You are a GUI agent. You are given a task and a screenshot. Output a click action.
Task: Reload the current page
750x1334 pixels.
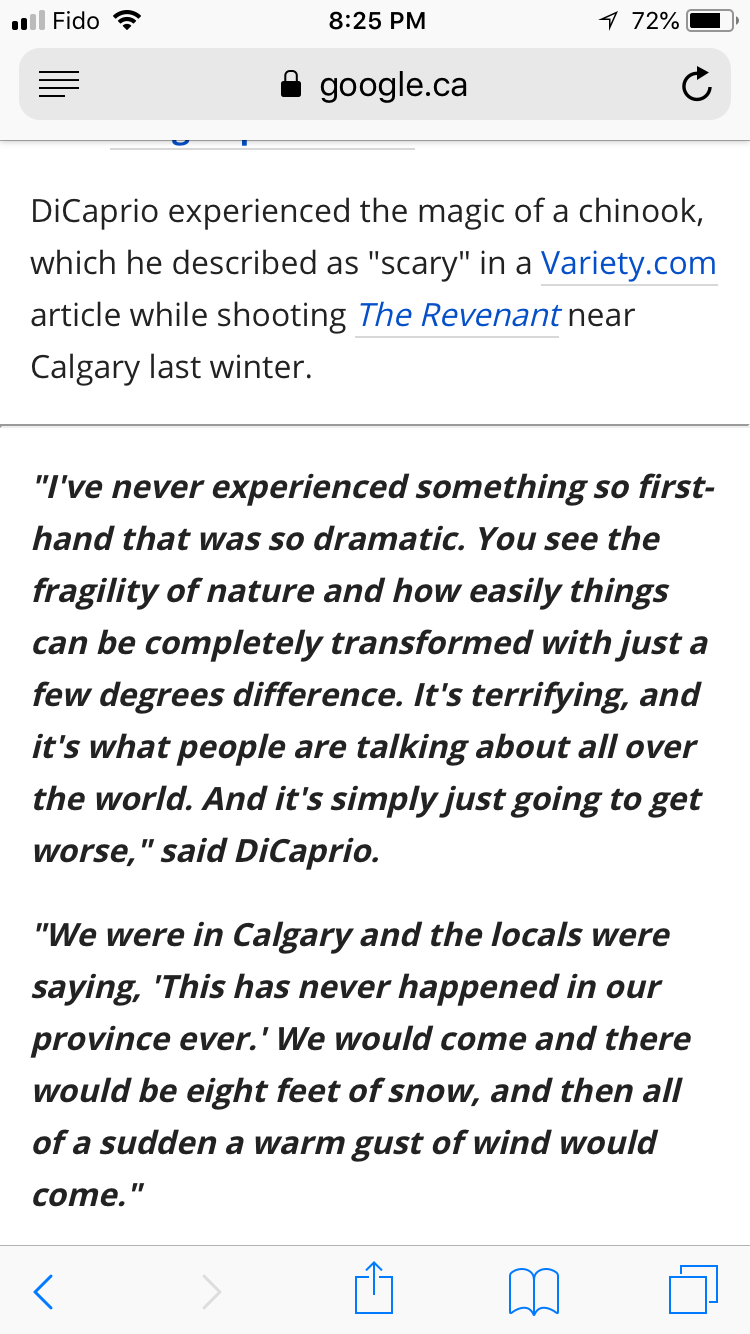pyautogui.click(x=697, y=87)
